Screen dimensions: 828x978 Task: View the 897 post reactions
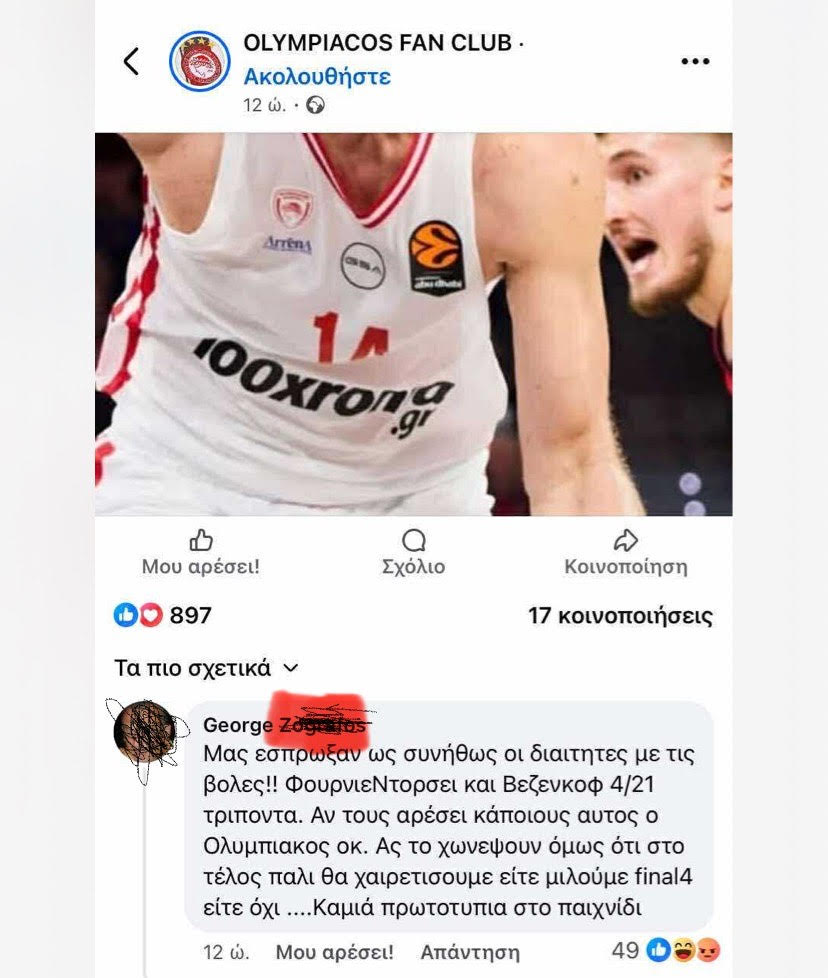164,615
